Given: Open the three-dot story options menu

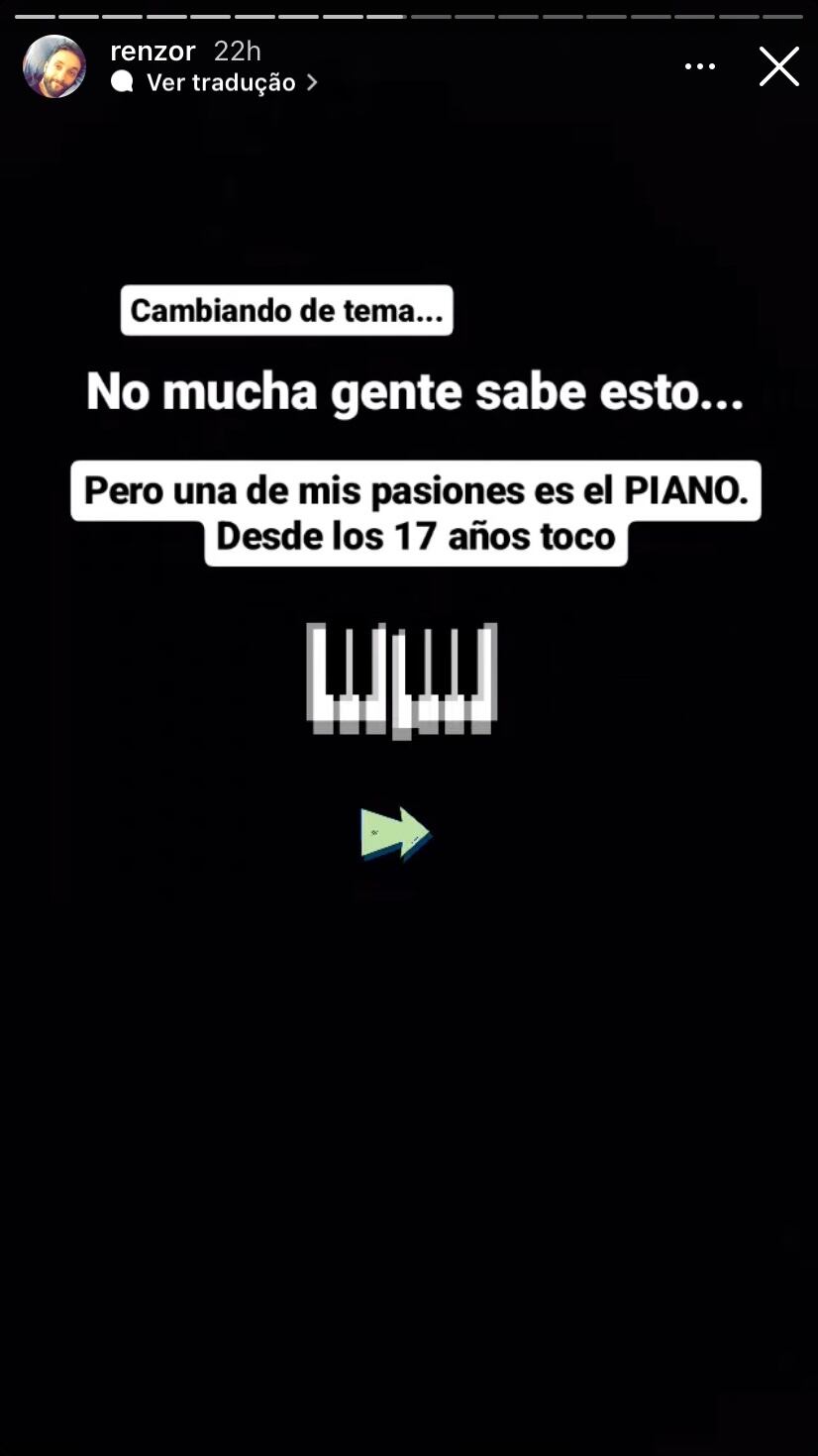Looking at the screenshot, I should point(699,66).
